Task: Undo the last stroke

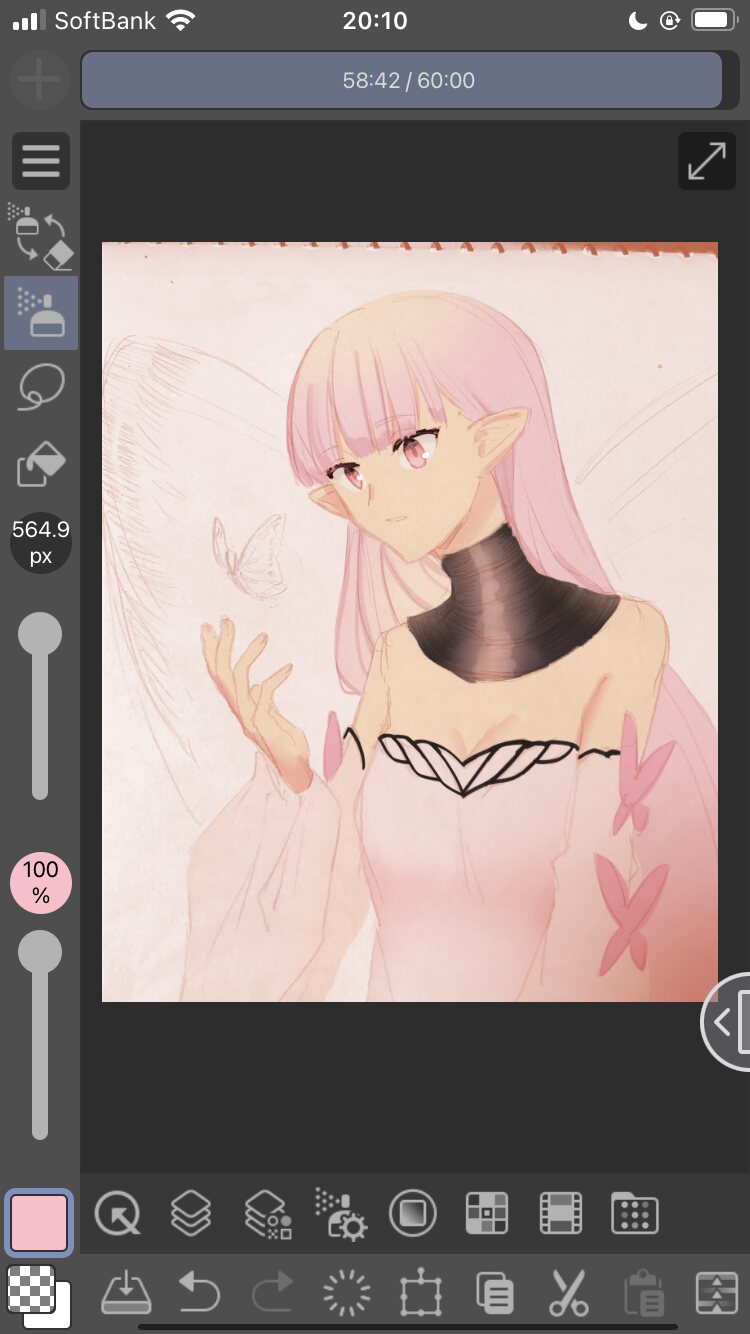Action: 199,1293
